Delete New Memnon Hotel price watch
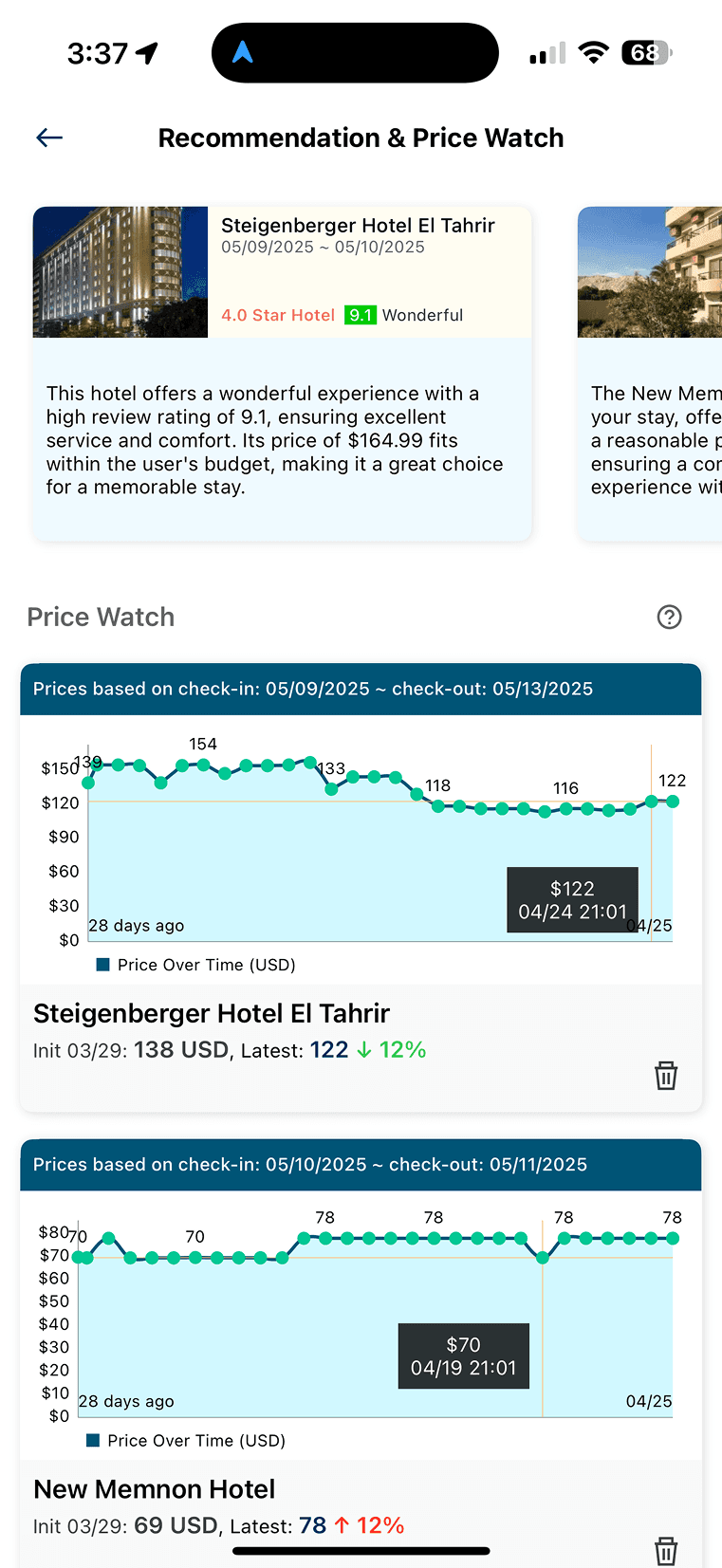The image size is (722, 1568). click(666, 1551)
